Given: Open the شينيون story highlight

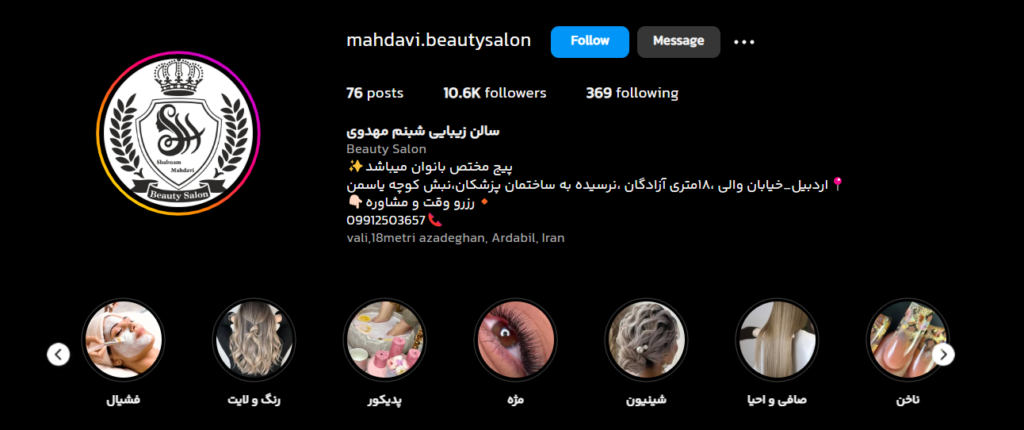Looking at the screenshot, I should click(x=646, y=340).
